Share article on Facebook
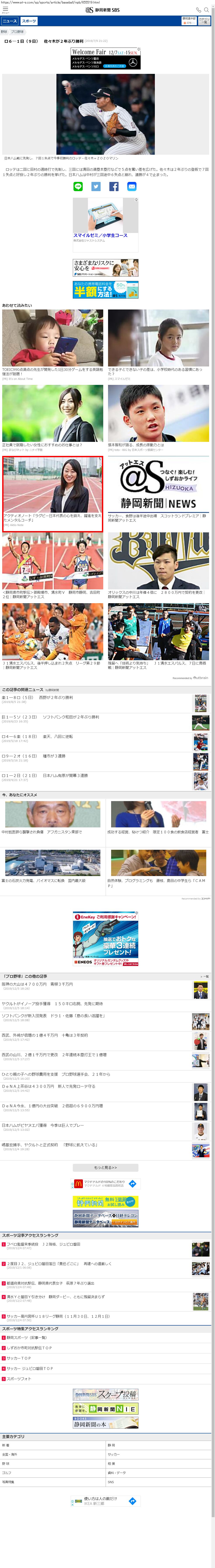Image resolution: width=215 pixels, height=1568 pixels. pyautogui.click(x=114, y=187)
